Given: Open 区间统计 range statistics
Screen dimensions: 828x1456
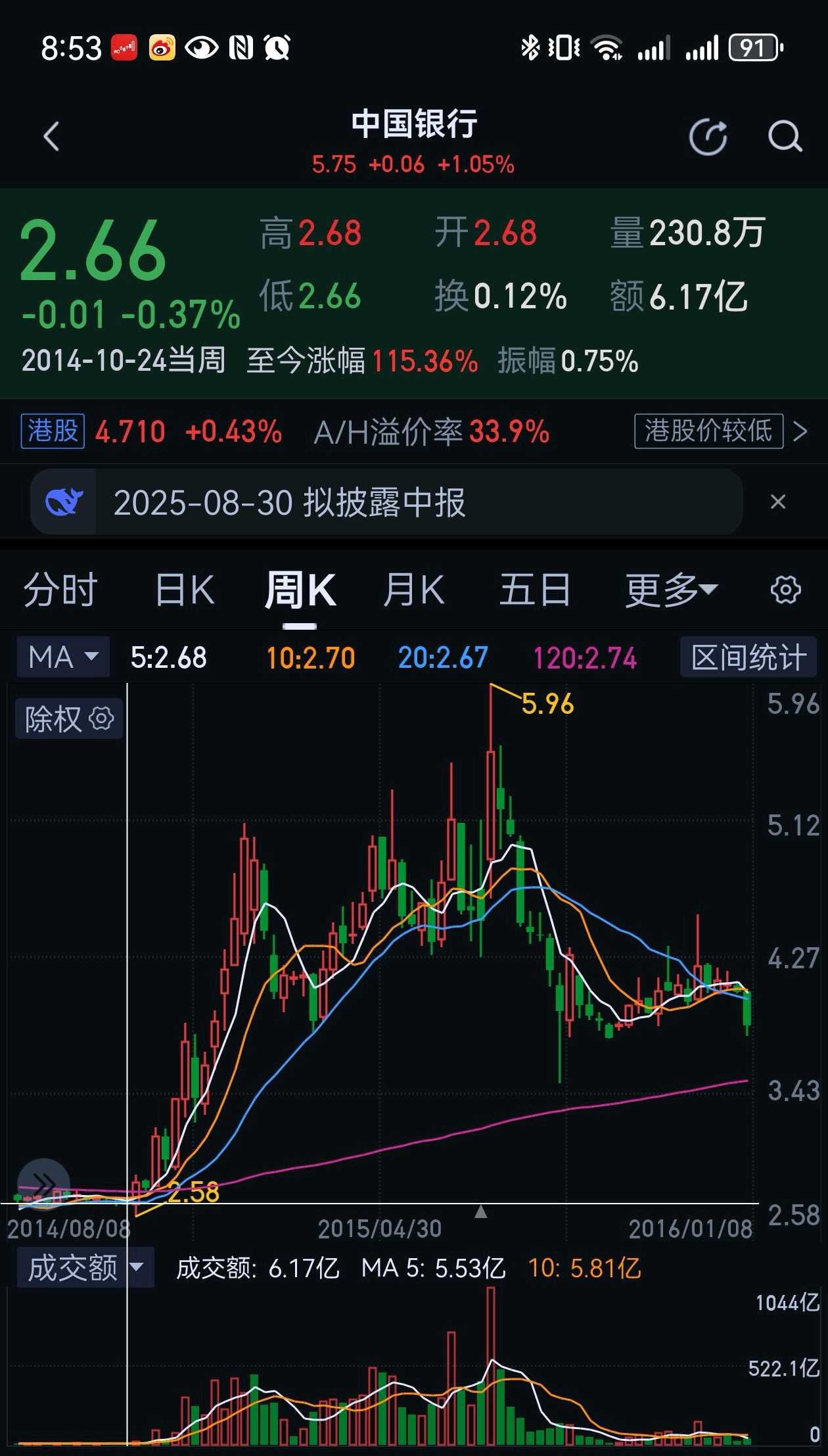Looking at the screenshot, I should click(x=748, y=657).
